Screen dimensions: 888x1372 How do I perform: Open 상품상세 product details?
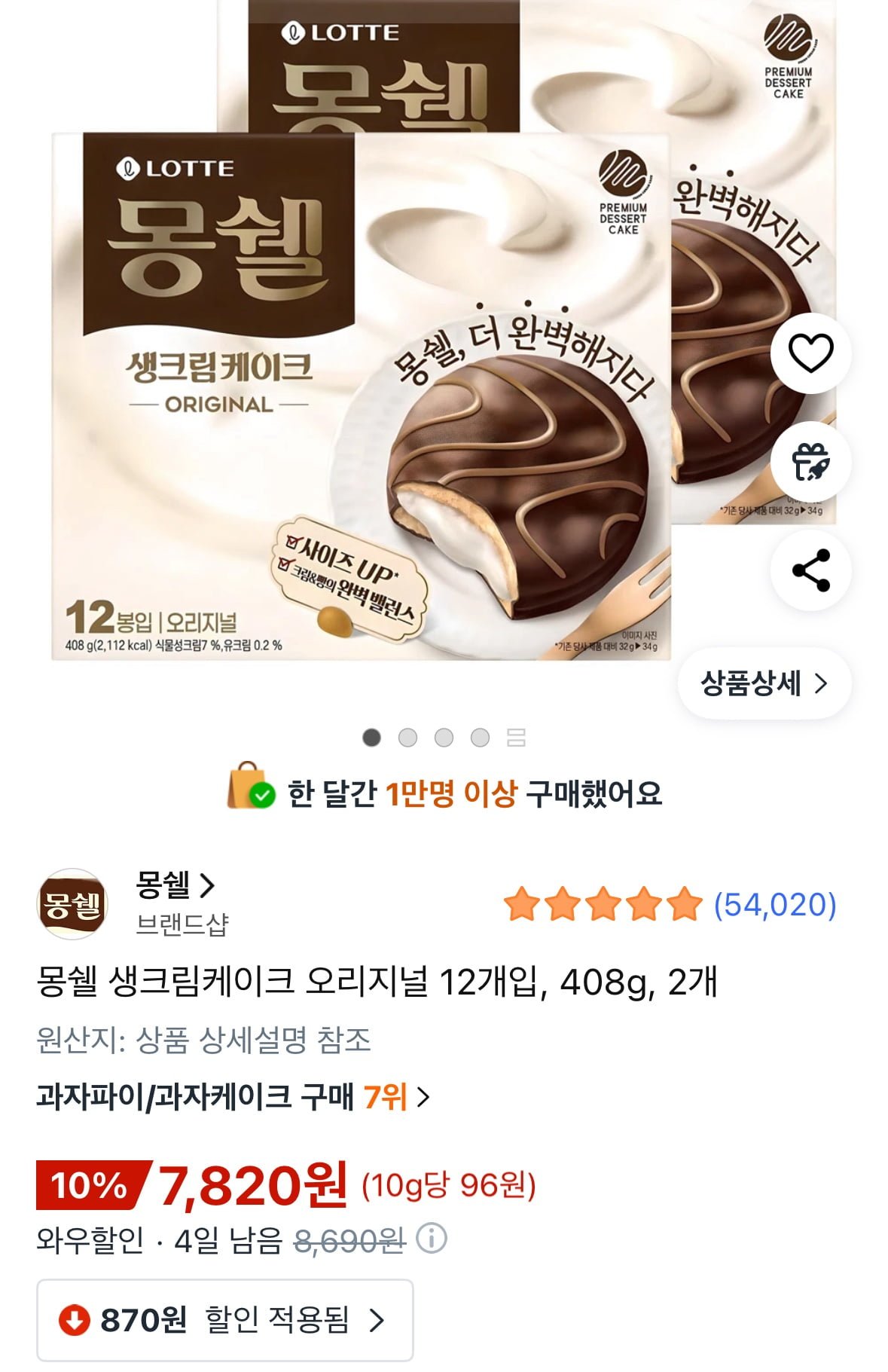click(x=764, y=683)
